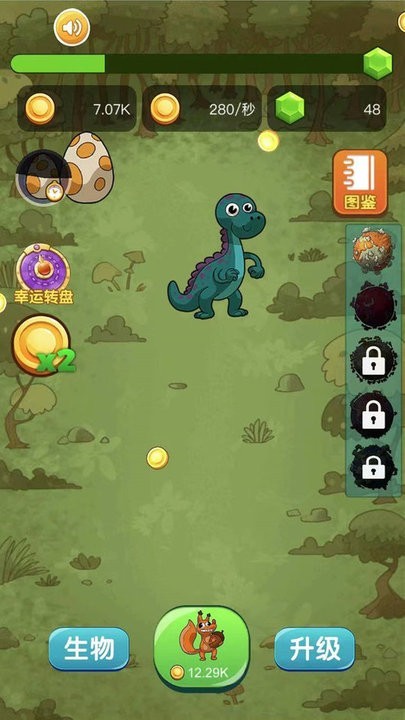Viewport: 405px width, 720px height.
Task: Spin the 幸运转盘 lucky wheel
Action: (x=43, y=274)
